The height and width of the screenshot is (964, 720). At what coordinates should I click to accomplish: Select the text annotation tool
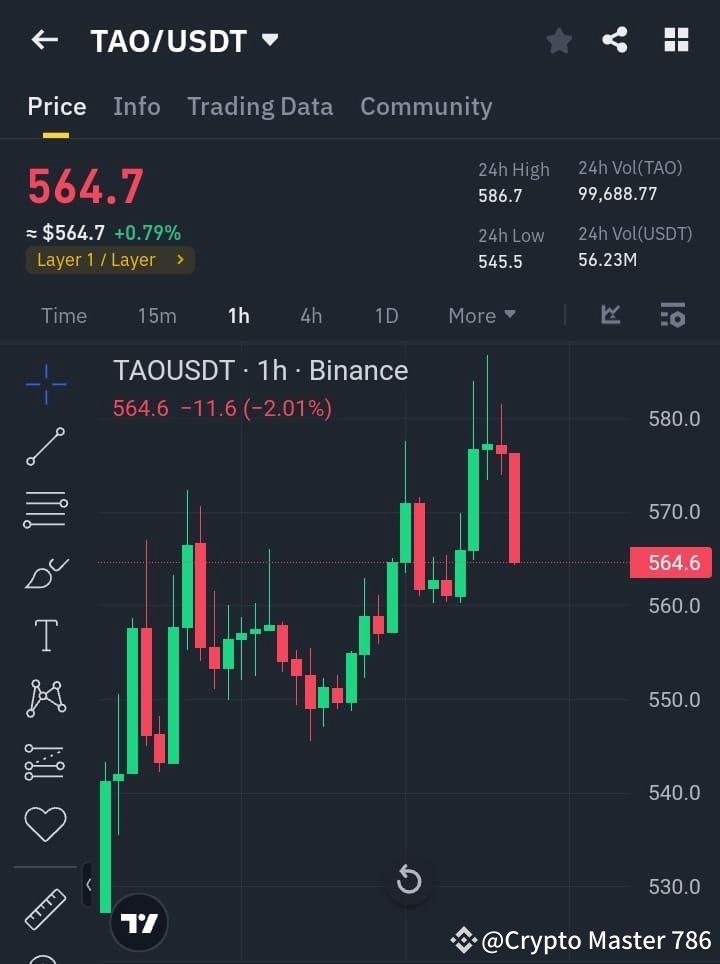[44, 635]
